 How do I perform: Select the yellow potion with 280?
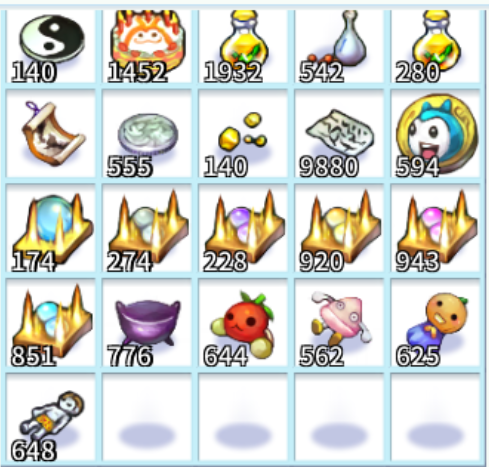[x=435, y=46]
